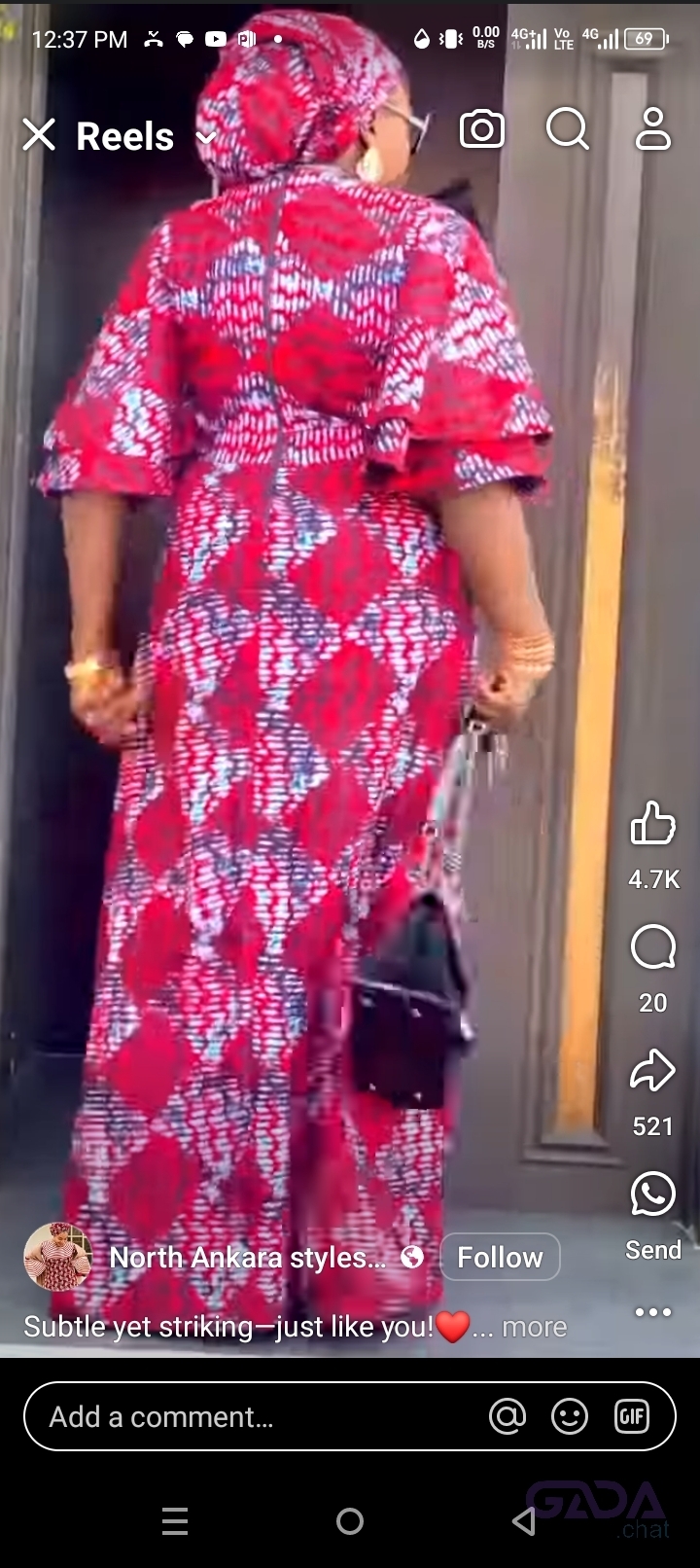Open the emoji picker in comment box
The image size is (700, 1568).
[570, 1416]
